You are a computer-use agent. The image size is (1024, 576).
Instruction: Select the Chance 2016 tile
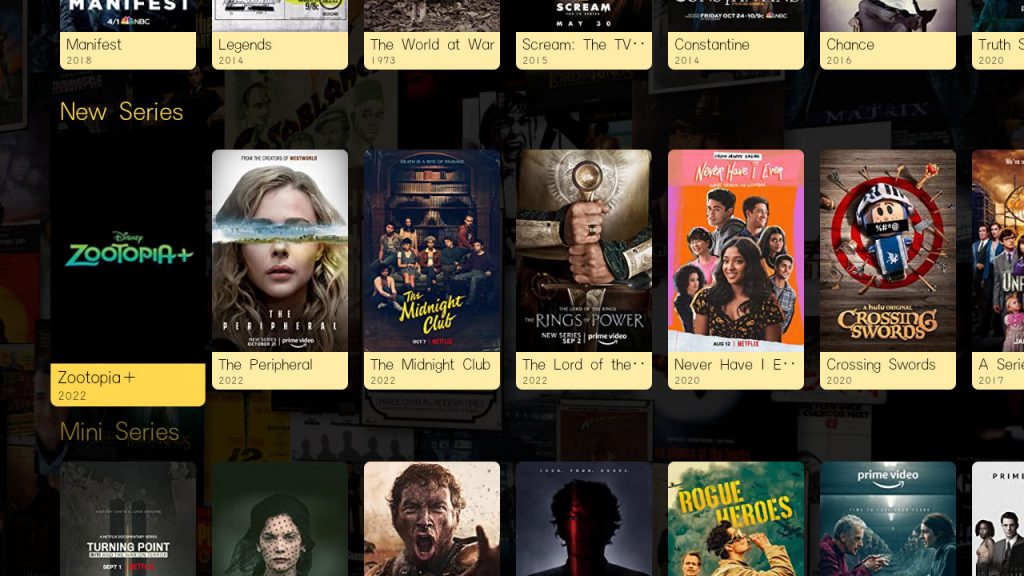tap(888, 35)
